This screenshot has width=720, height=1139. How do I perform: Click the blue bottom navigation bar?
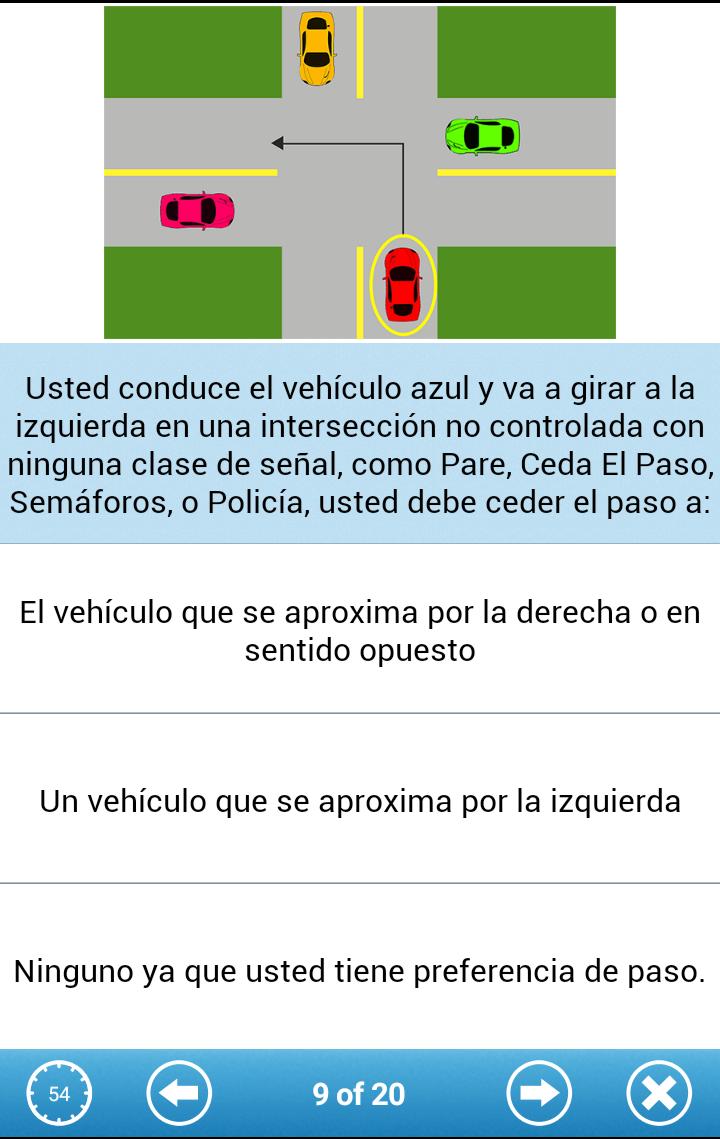pos(360,1093)
